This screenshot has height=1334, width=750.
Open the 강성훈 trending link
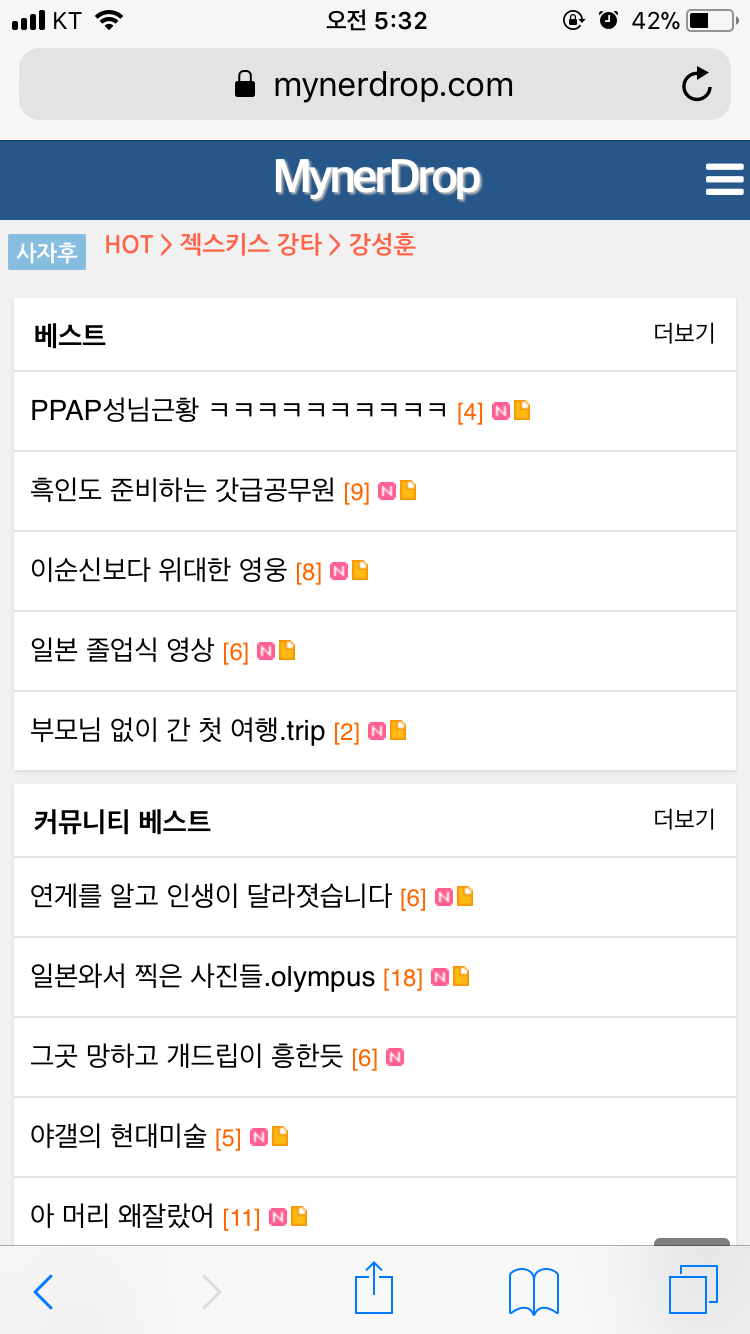[382, 245]
